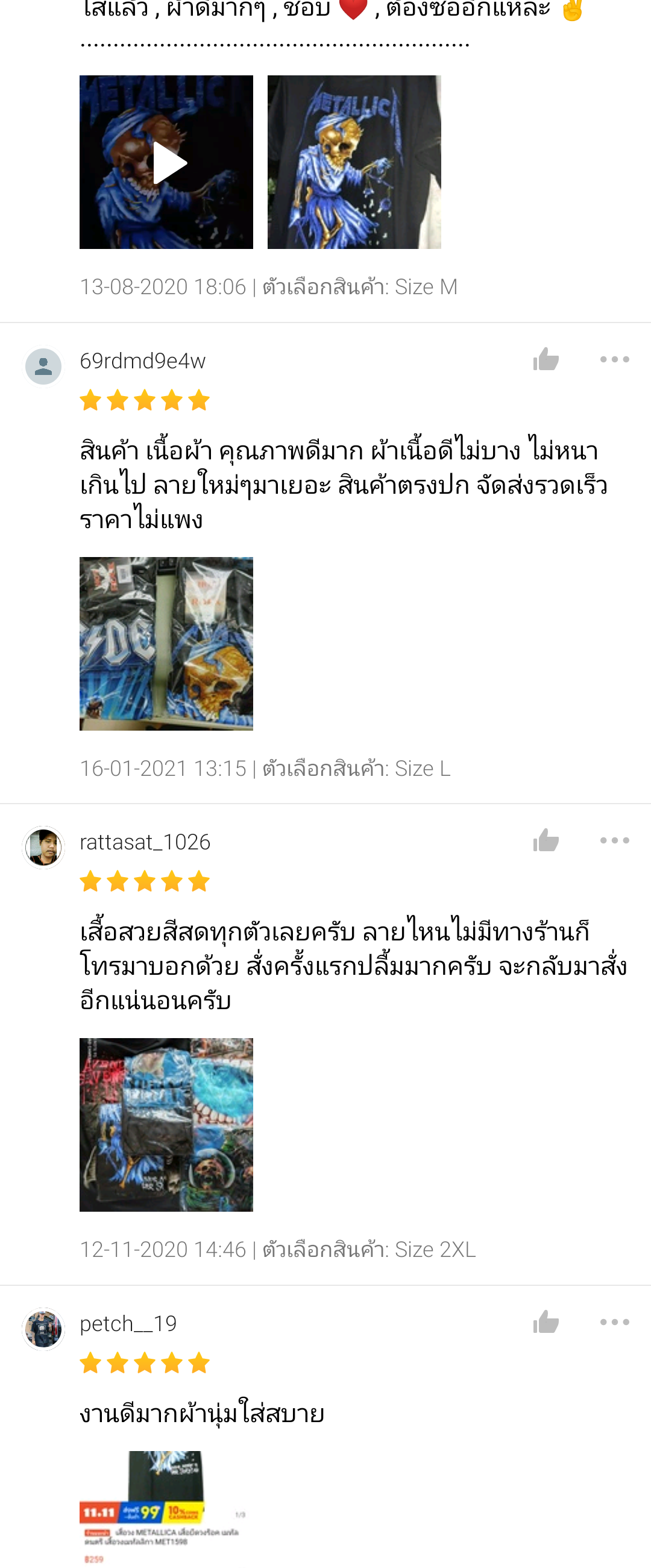View 69rdmd9e4w's review photo
The height and width of the screenshot is (1568, 651).
pyautogui.click(x=166, y=643)
